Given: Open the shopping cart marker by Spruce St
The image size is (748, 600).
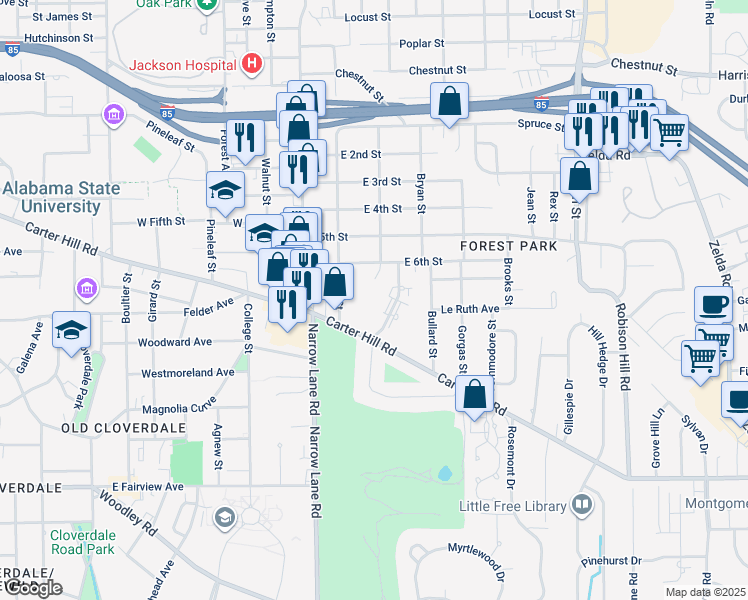Looking at the screenshot, I should pyautogui.click(x=669, y=132).
